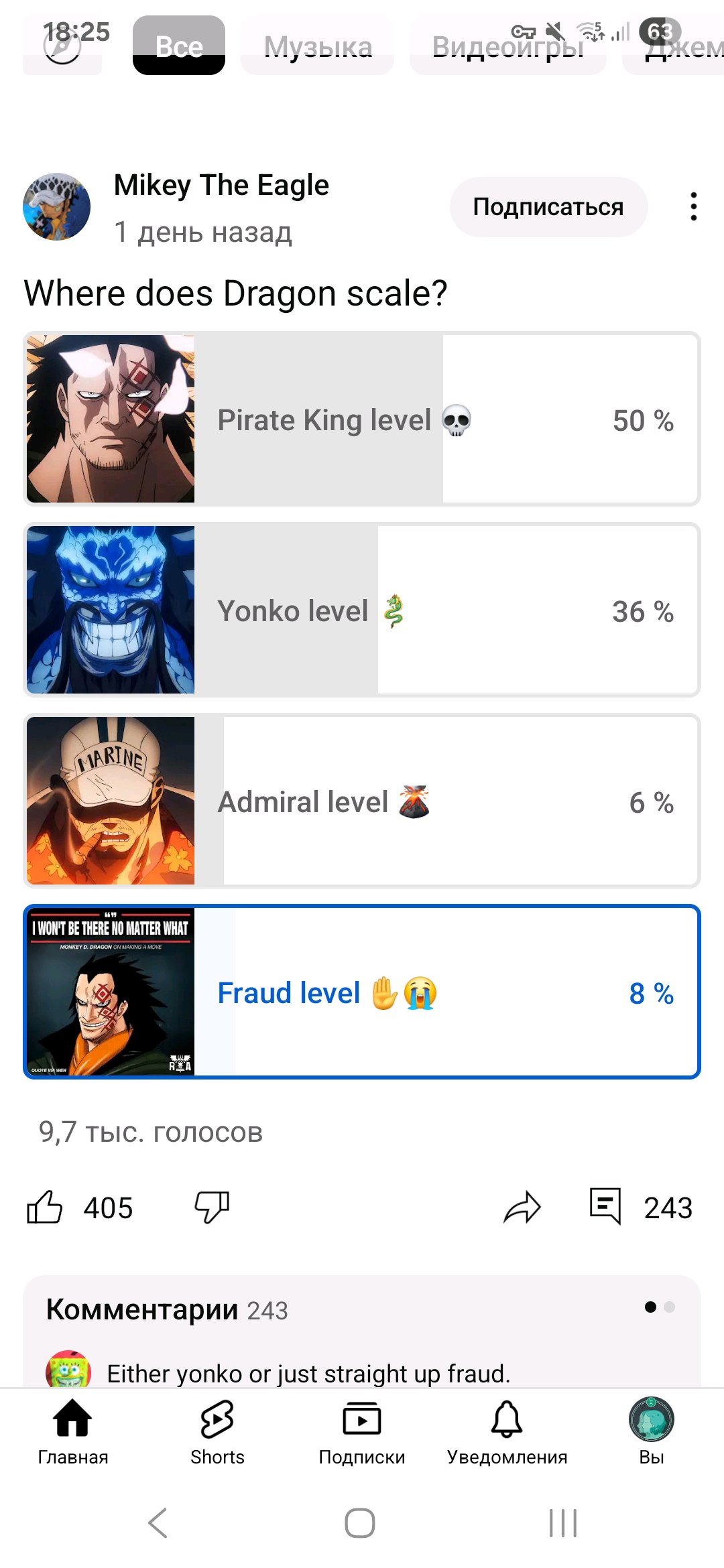This screenshot has width=724, height=1568.
Task: Filter feed by Музыка chip
Action: click(x=318, y=47)
